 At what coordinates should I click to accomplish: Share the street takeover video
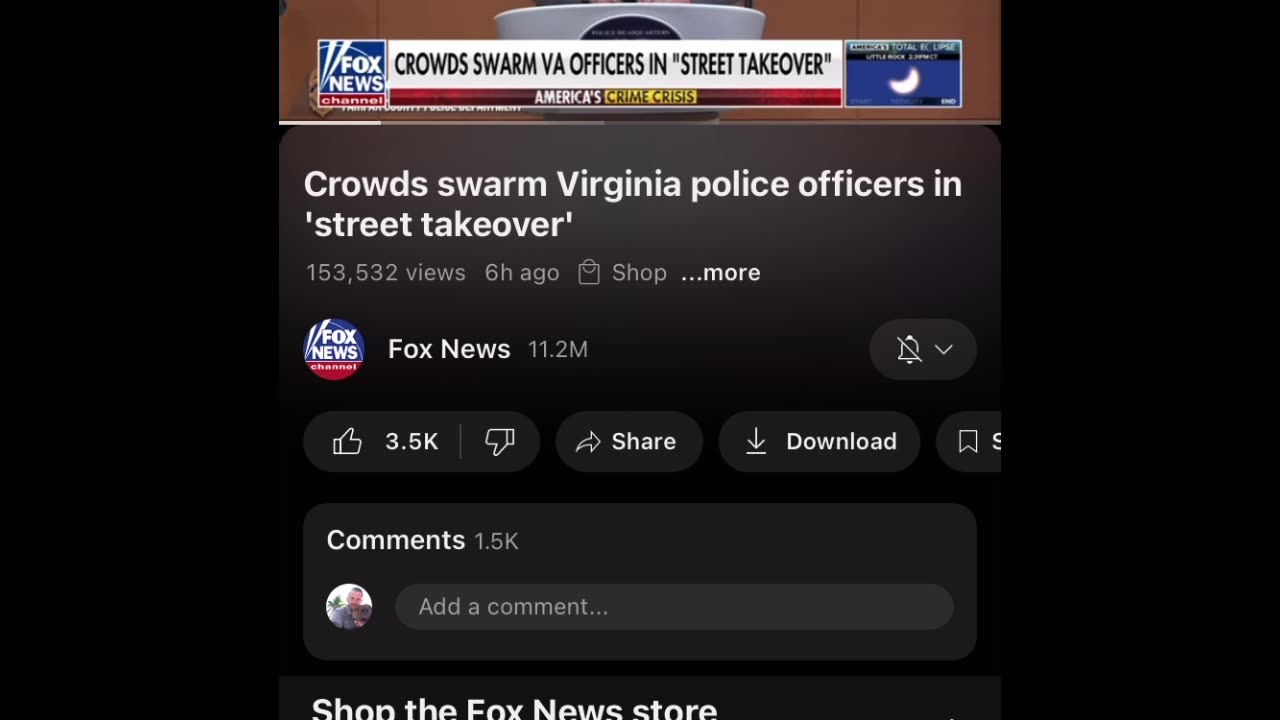click(628, 441)
